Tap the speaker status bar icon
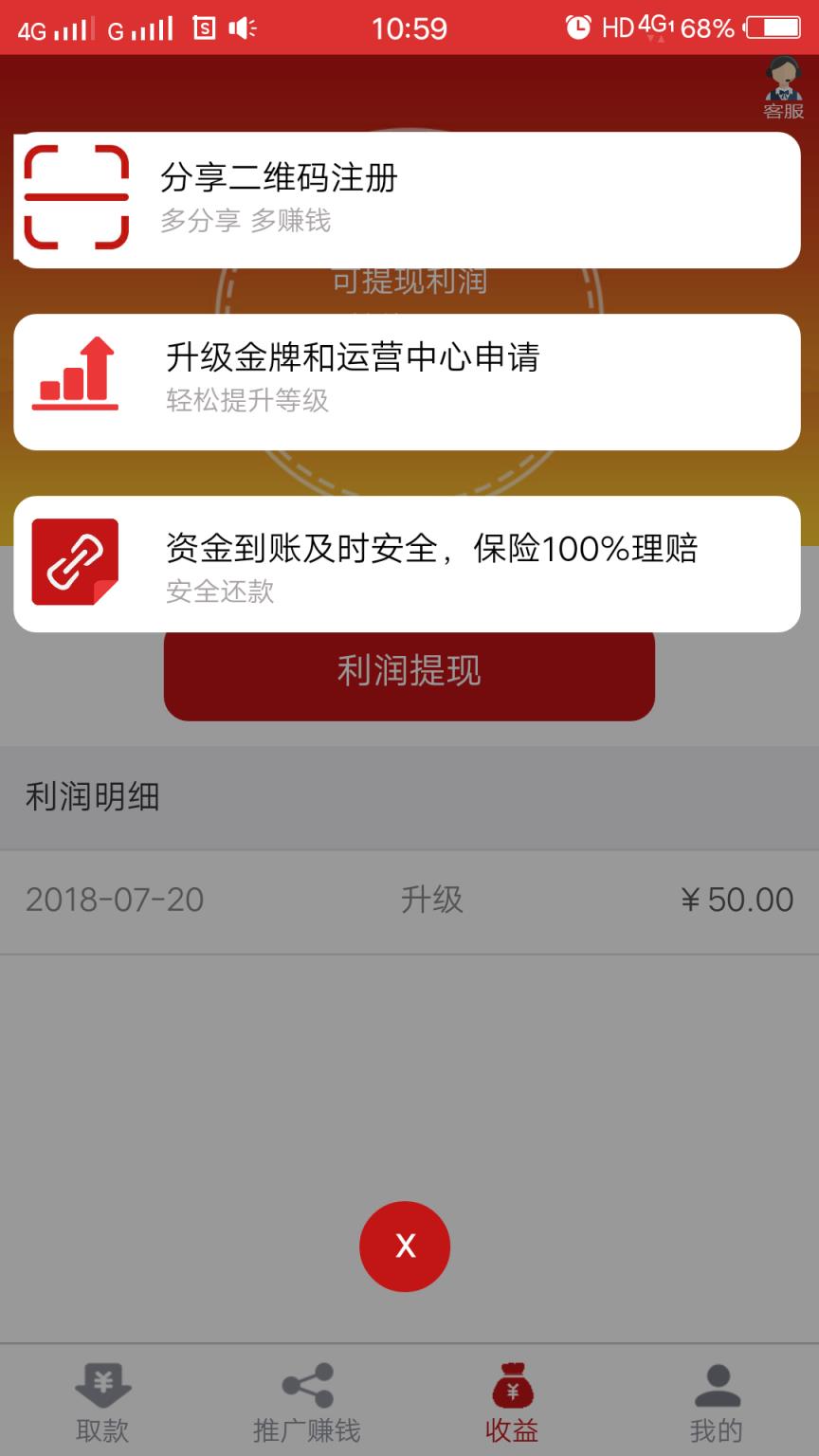Image resolution: width=819 pixels, height=1456 pixels. tap(243, 28)
